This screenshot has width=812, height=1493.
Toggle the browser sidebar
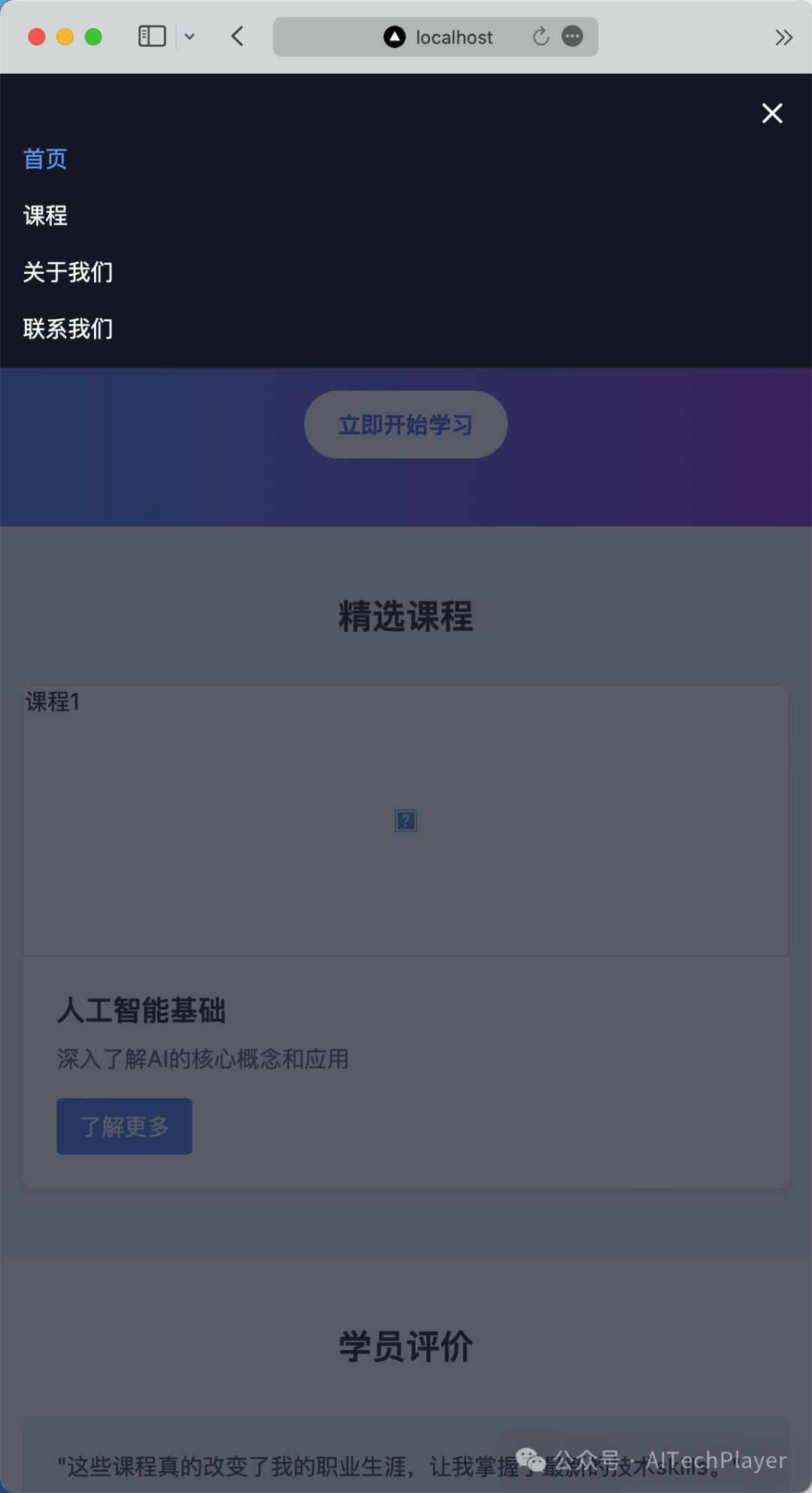click(152, 37)
